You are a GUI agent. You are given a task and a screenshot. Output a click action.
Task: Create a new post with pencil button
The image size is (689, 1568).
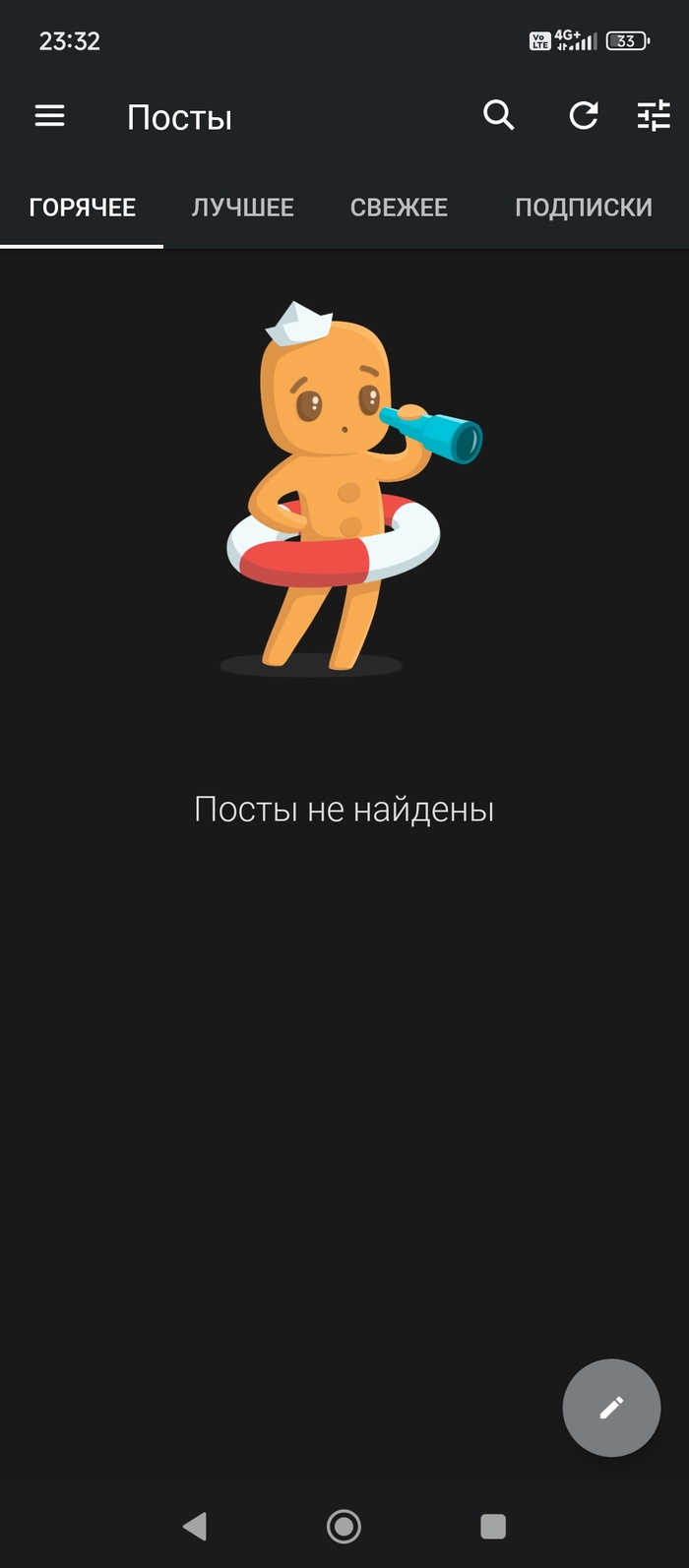[611, 1408]
